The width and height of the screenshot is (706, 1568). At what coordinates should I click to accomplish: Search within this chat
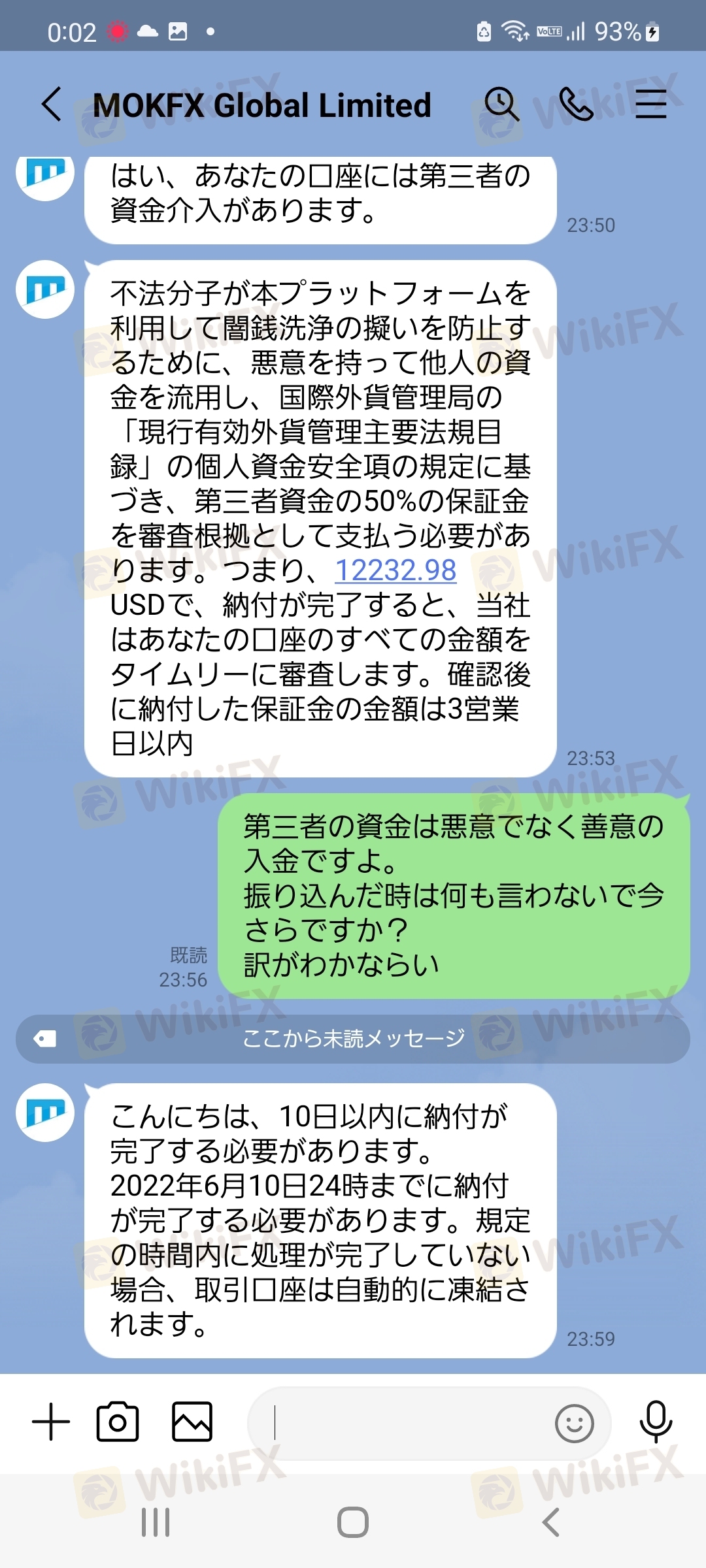pos(501,105)
